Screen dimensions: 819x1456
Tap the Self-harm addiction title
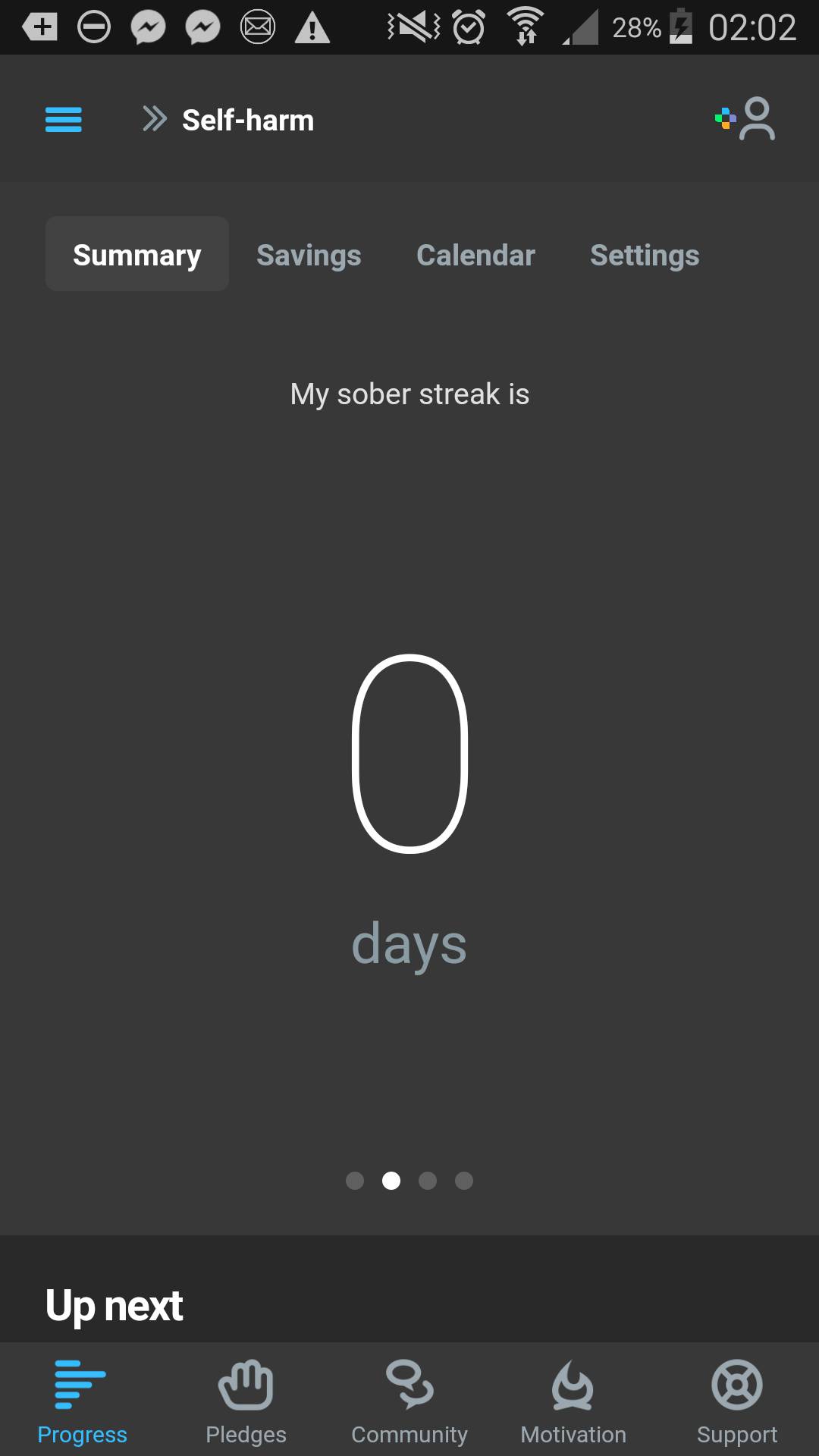247,120
